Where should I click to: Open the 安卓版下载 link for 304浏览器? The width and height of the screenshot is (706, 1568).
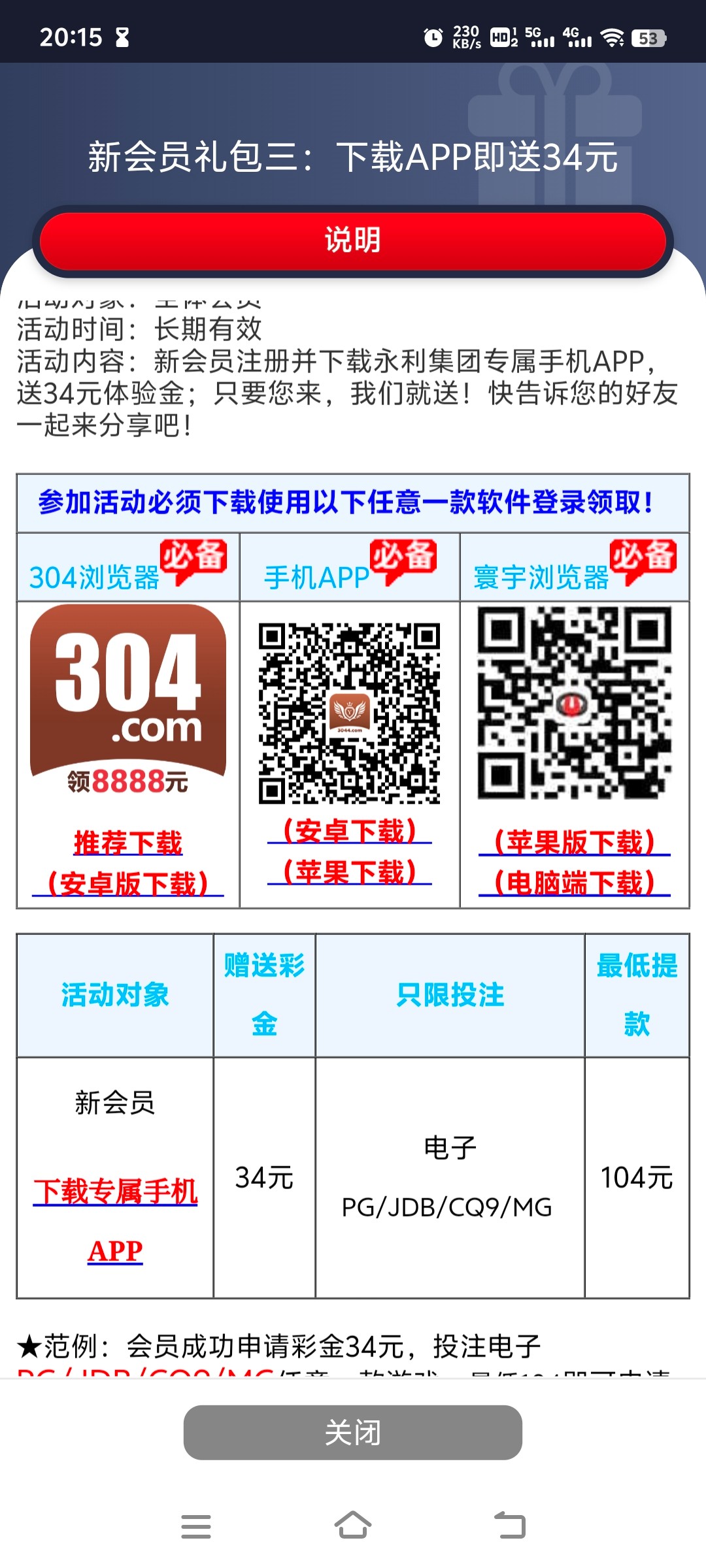tap(127, 883)
